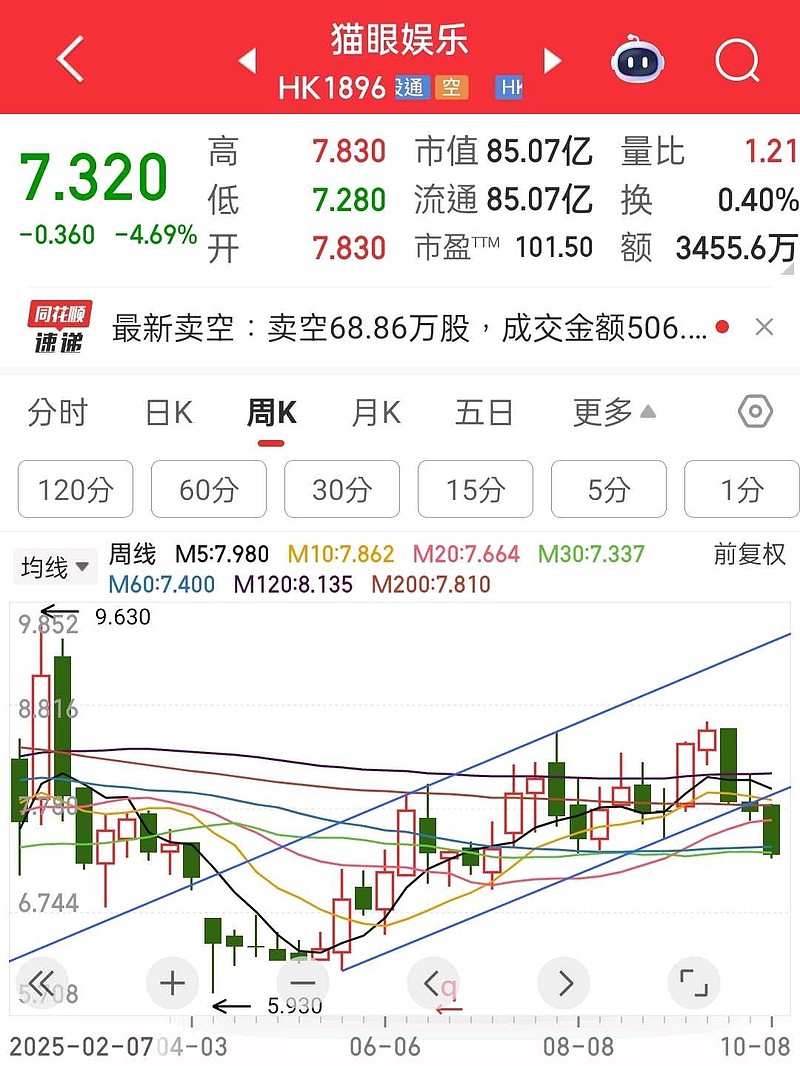The height and width of the screenshot is (1066, 800).
Task: Switch to the 日K tab
Action: pos(169,412)
